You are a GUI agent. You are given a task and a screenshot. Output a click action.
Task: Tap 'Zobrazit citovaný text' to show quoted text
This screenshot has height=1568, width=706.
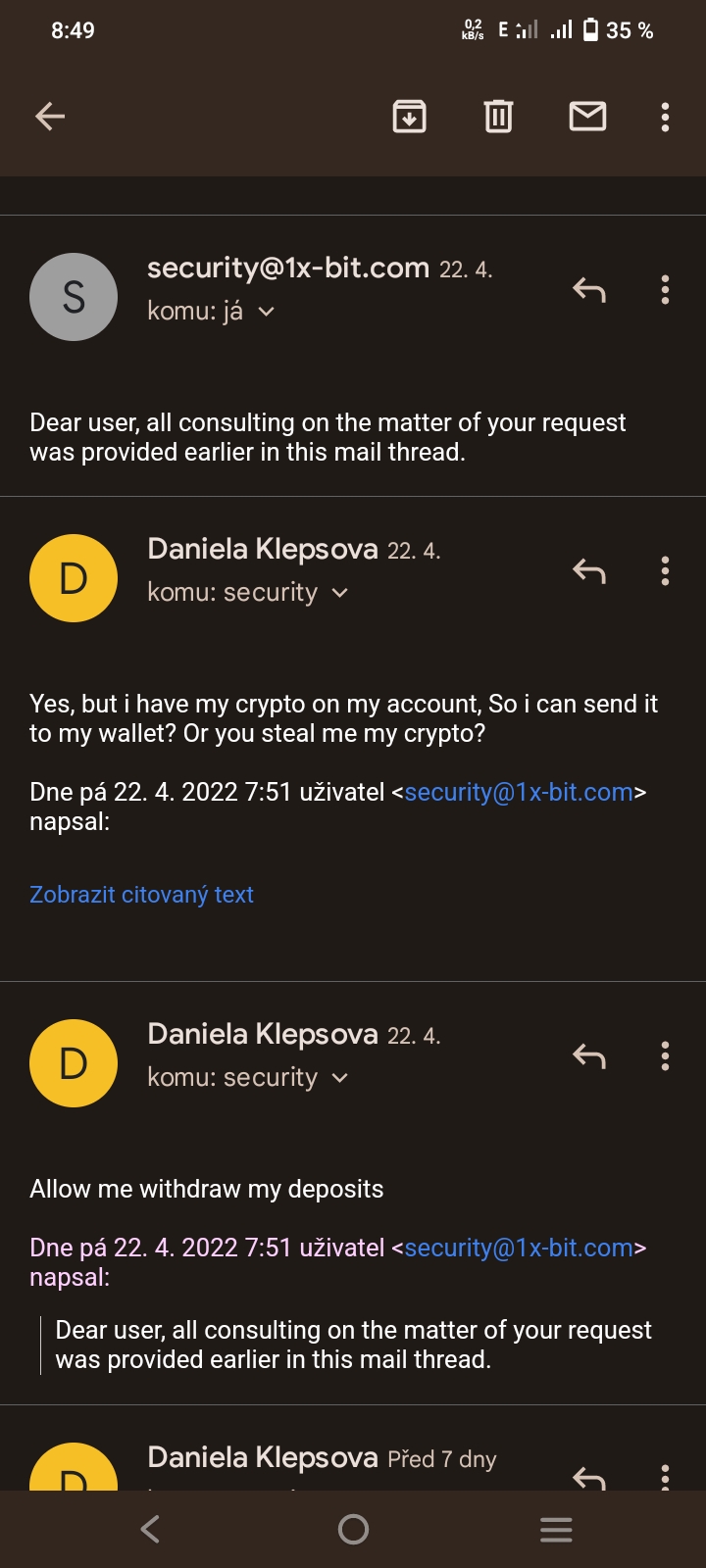point(141,895)
